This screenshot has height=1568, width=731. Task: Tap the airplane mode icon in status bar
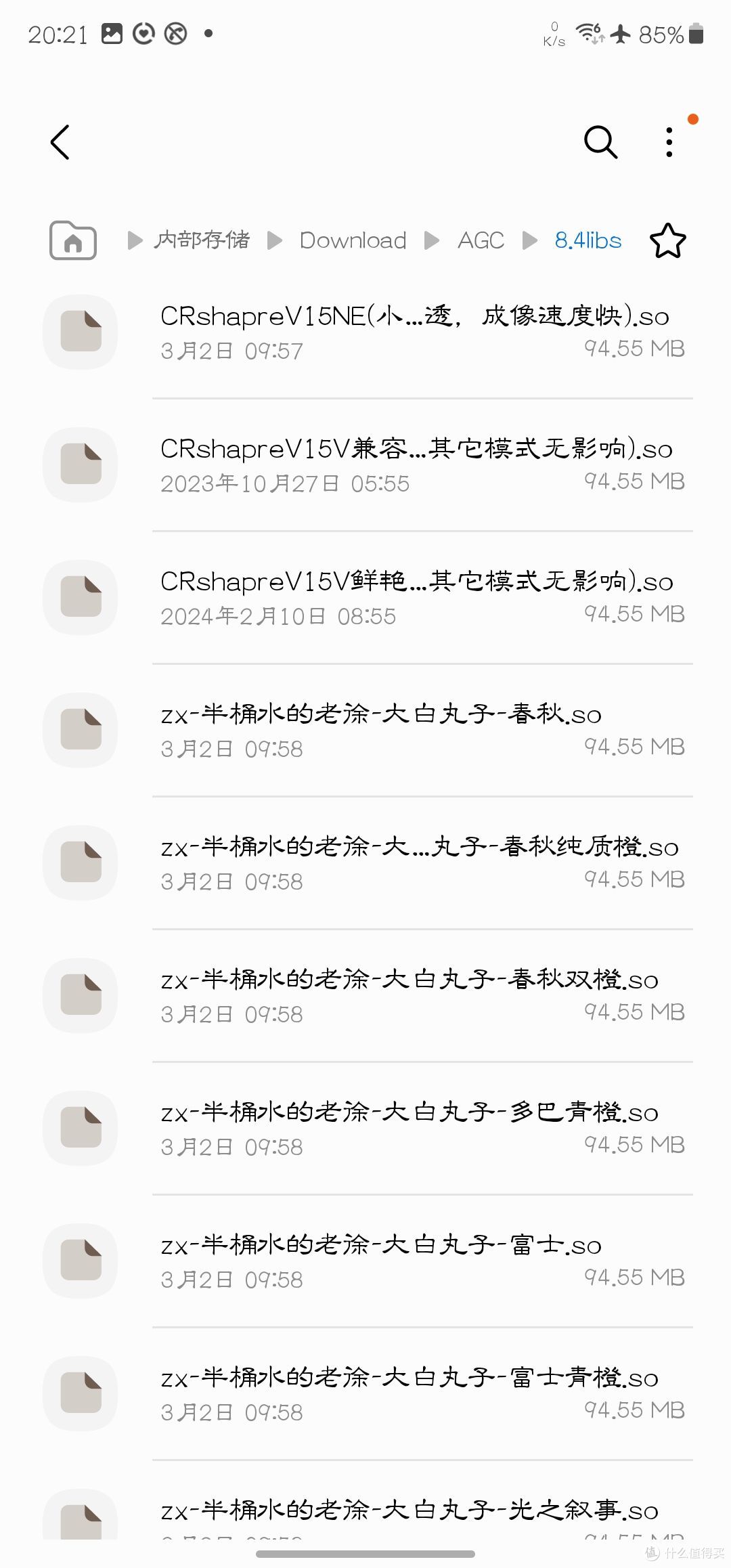pos(620,32)
